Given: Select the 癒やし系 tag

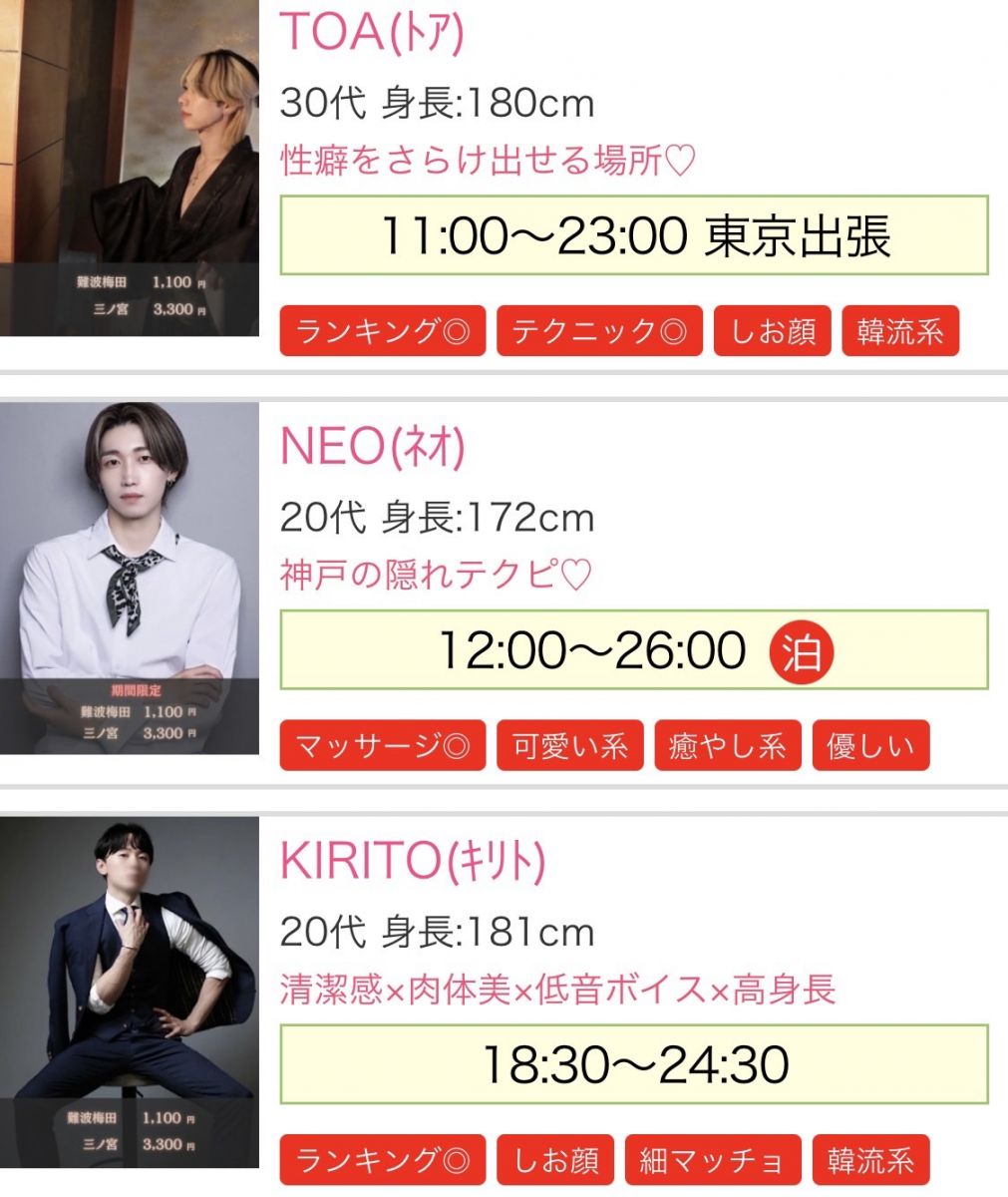Looking at the screenshot, I should click(x=727, y=746).
